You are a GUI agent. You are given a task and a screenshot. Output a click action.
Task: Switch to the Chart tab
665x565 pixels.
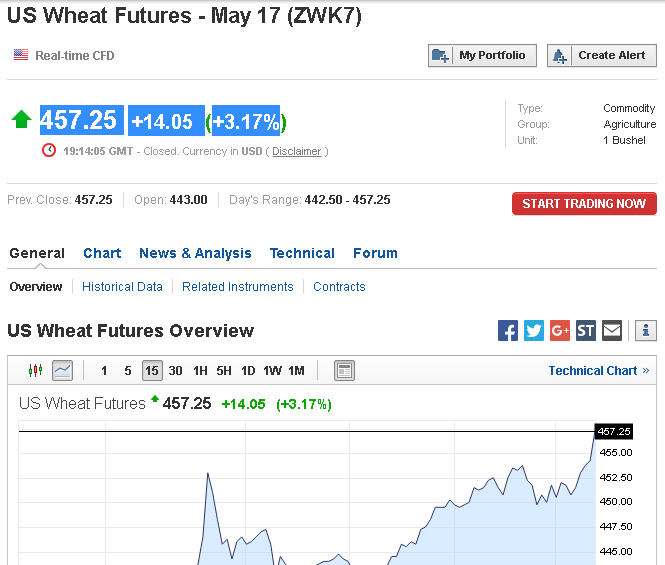coord(102,253)
